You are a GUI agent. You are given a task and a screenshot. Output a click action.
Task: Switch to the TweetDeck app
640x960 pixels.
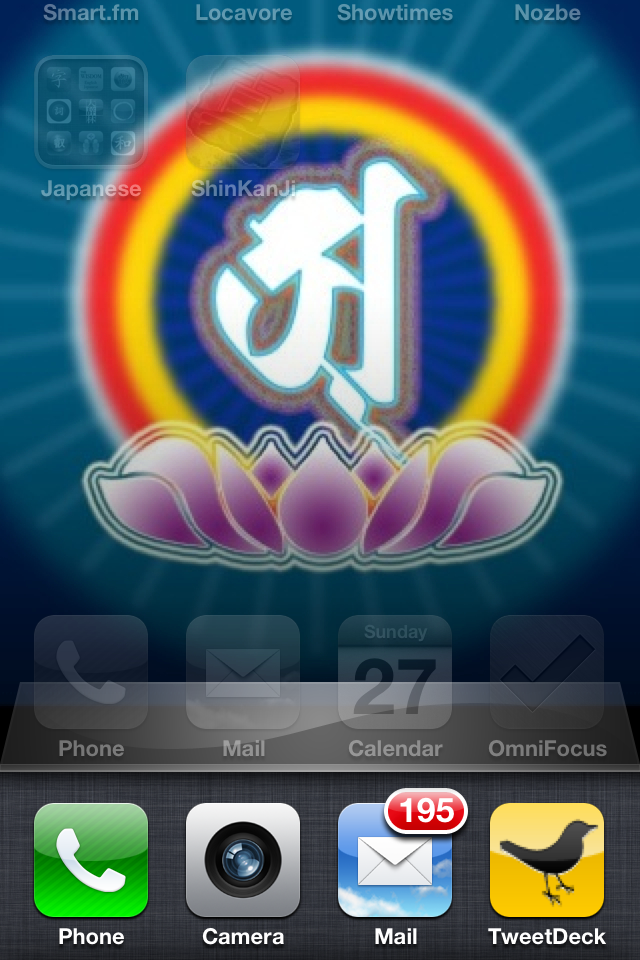pyautogui.click(x=547, y=861)
